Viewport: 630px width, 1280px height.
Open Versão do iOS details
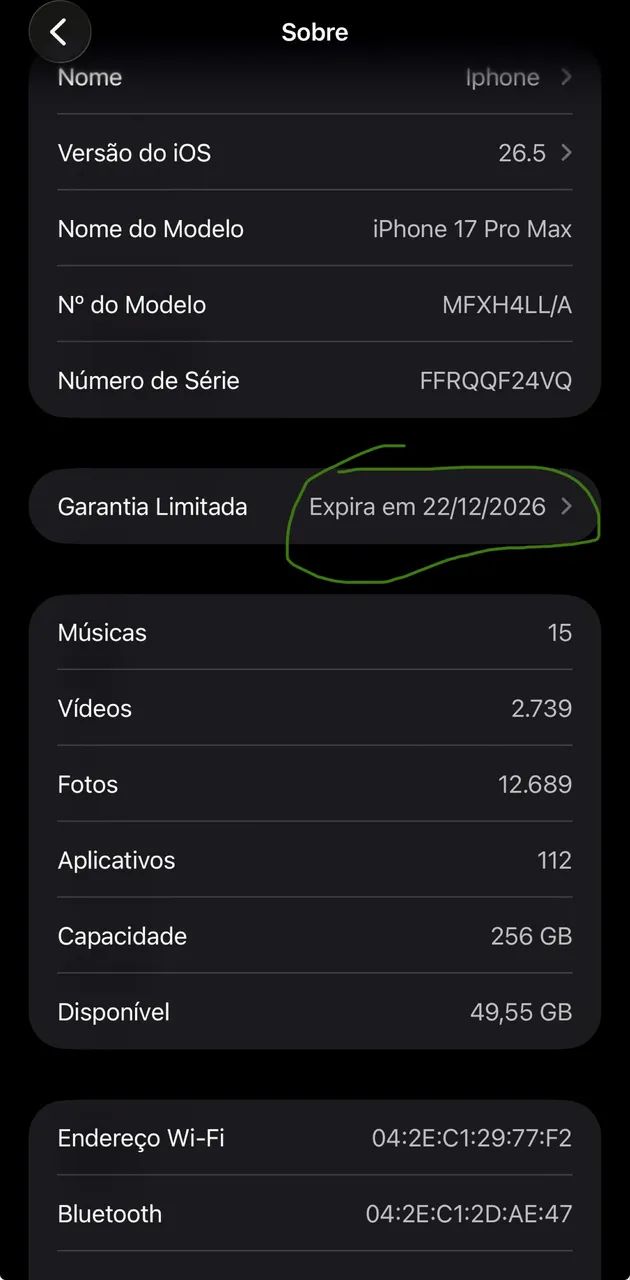315,153
